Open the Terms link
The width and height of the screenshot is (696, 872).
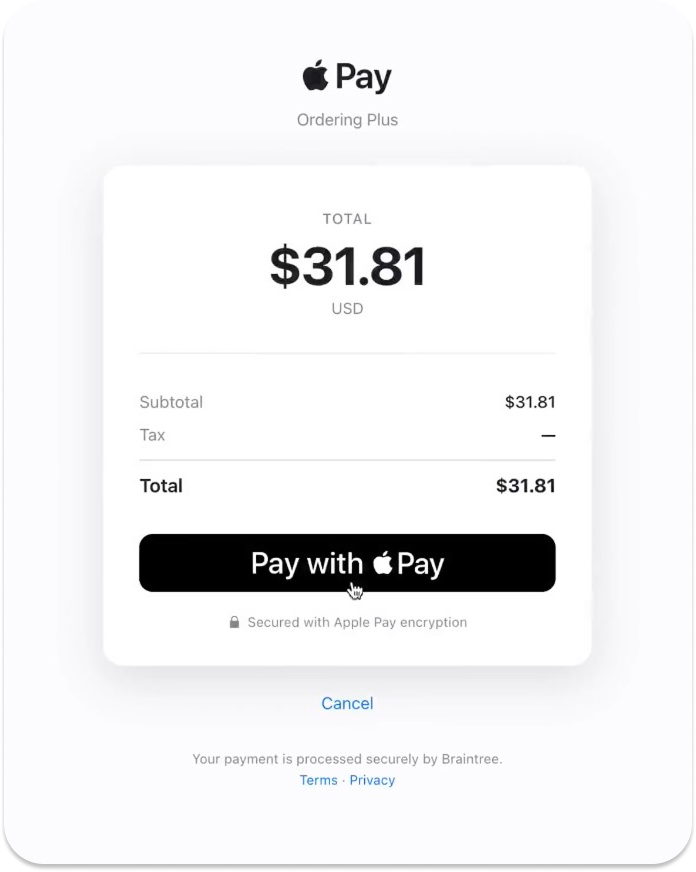(319, 780)
